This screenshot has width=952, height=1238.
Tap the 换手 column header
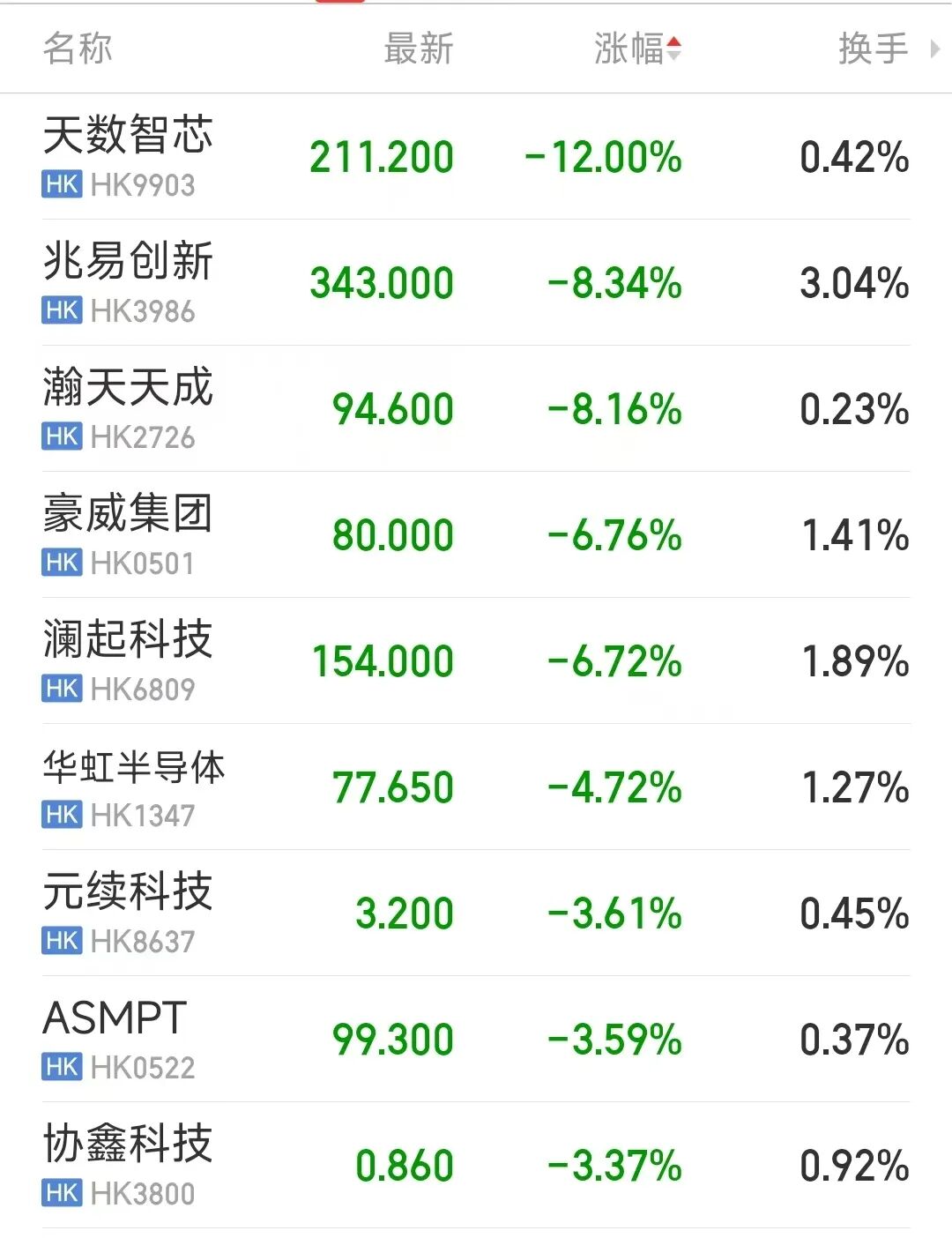tap(872, 48)
